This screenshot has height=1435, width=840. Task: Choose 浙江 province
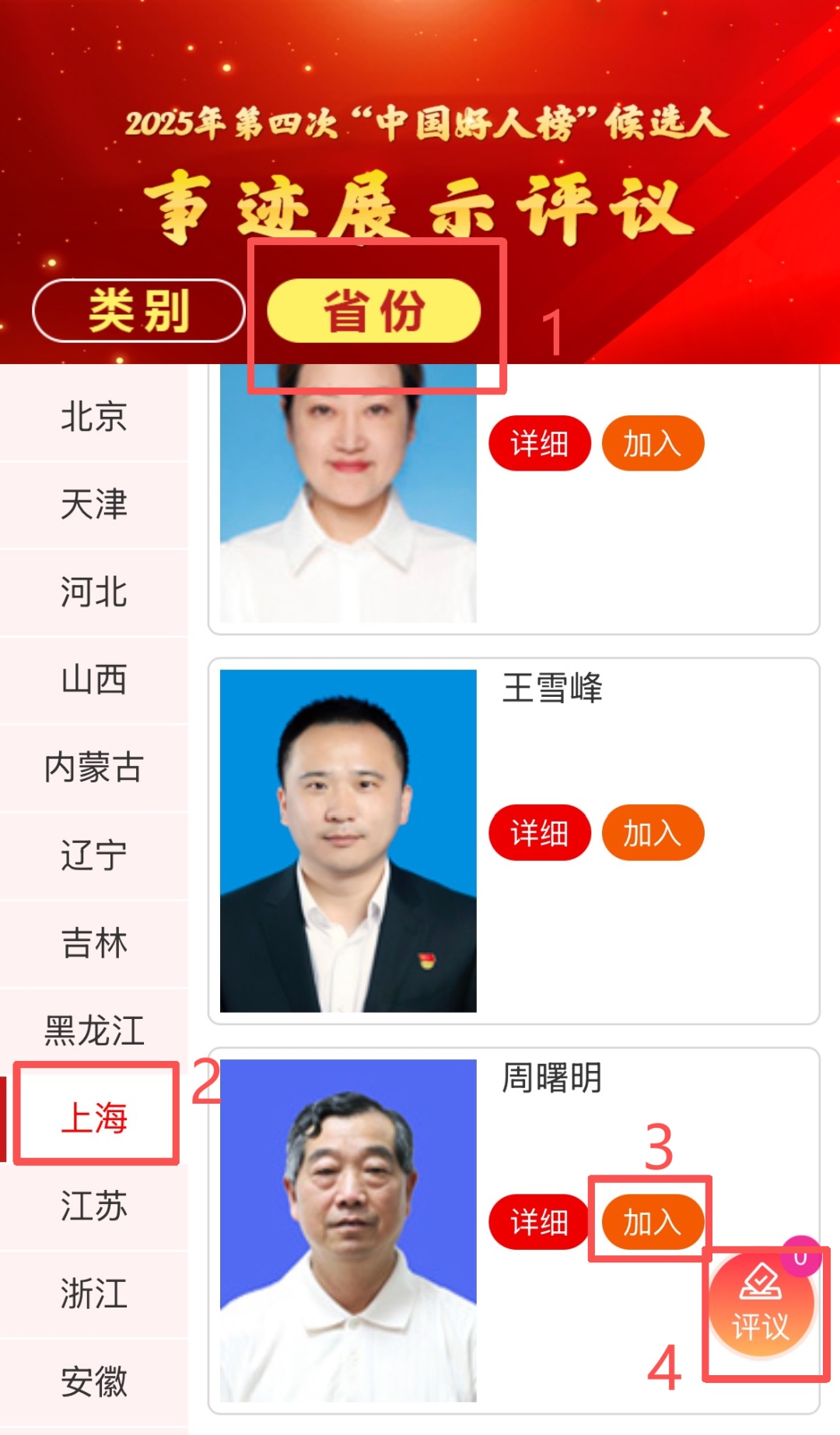[94, 1294]
